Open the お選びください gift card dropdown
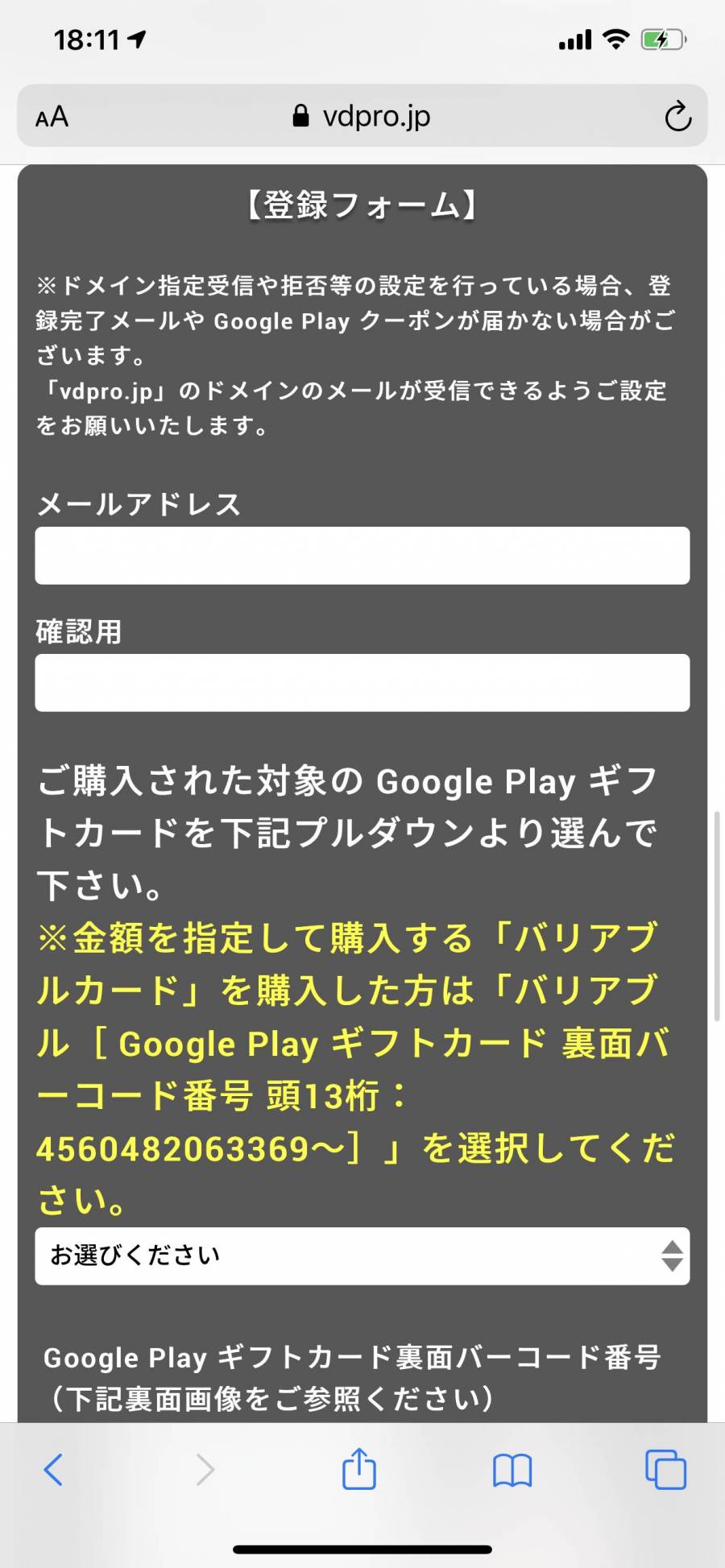This screenshot has height=1568, width=725. (x=362, y=1256)
